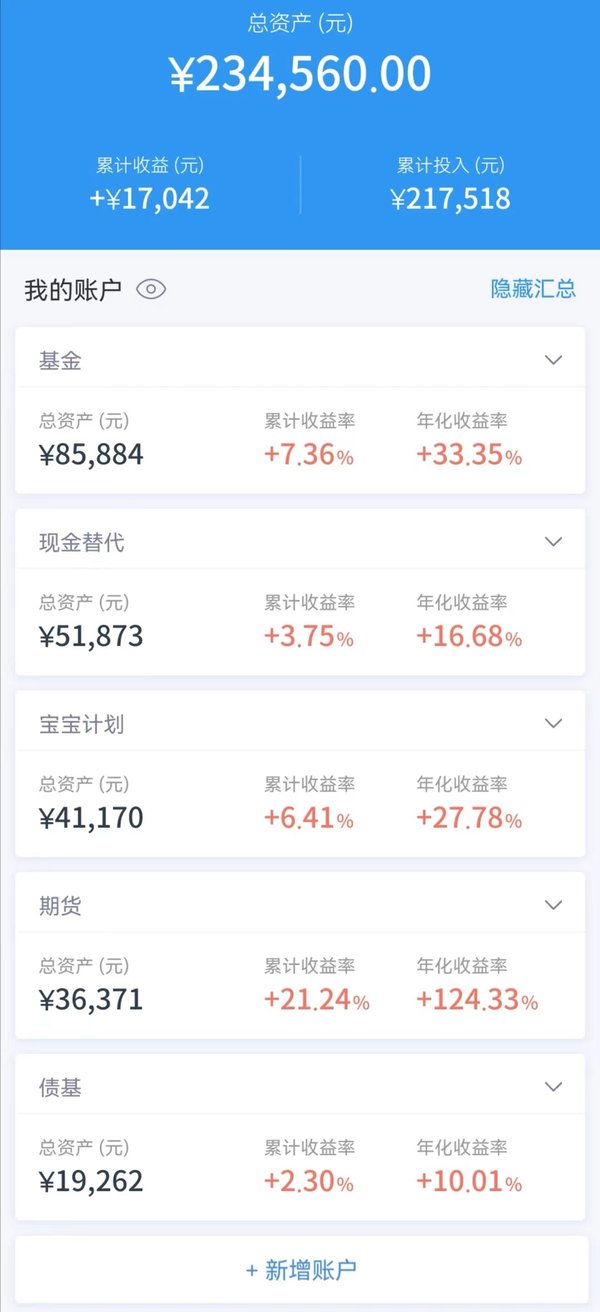The height and width of the screenshot is (1312, 600).
Task: Toggle the eye icon beside 我的账户
Action: point(151,290)
